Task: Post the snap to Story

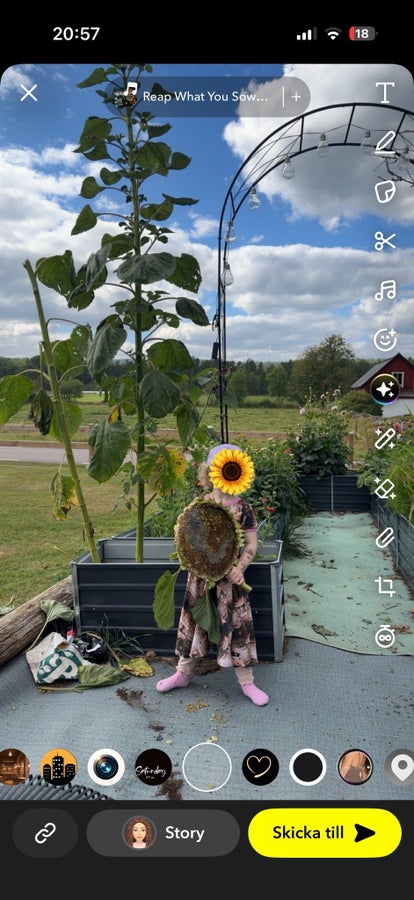Action: (x=163, y=833)
